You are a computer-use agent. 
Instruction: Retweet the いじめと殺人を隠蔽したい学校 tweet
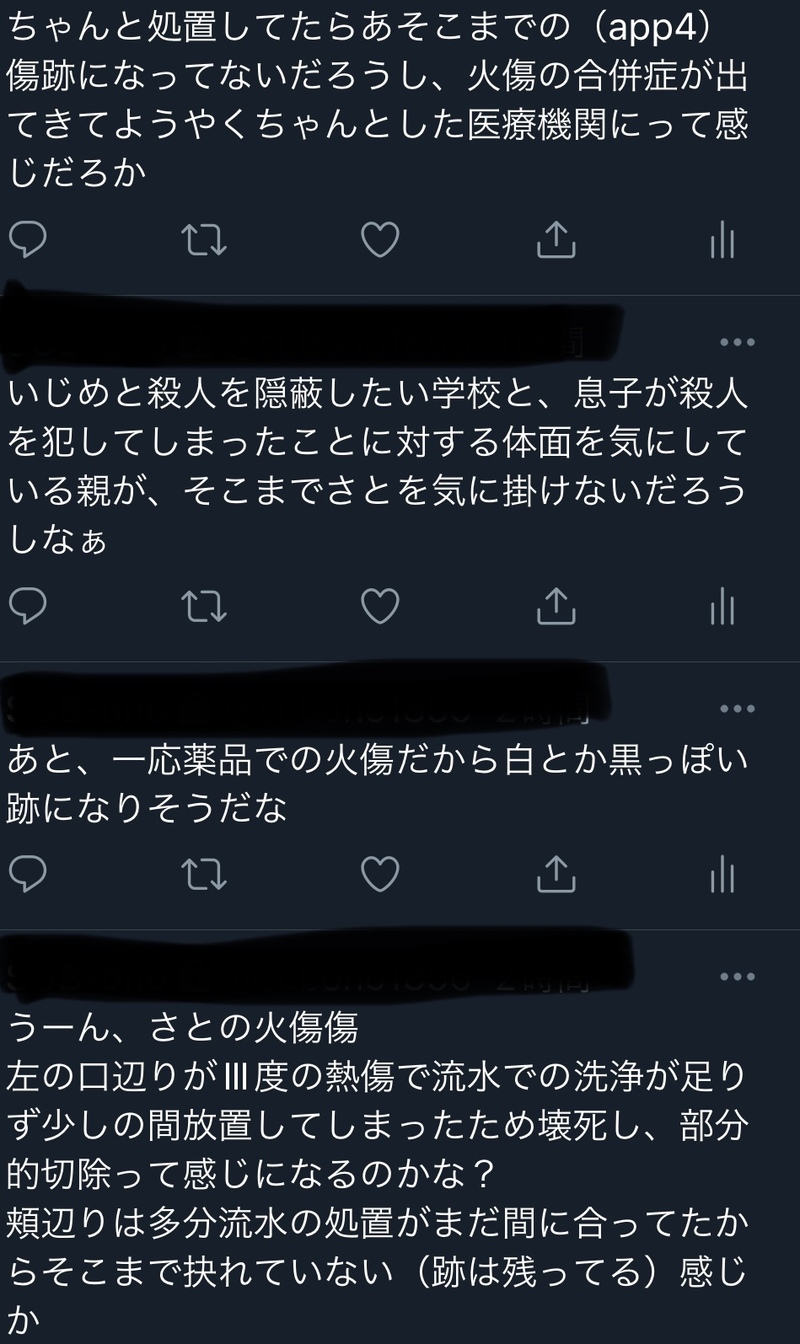tap(204, 605)
